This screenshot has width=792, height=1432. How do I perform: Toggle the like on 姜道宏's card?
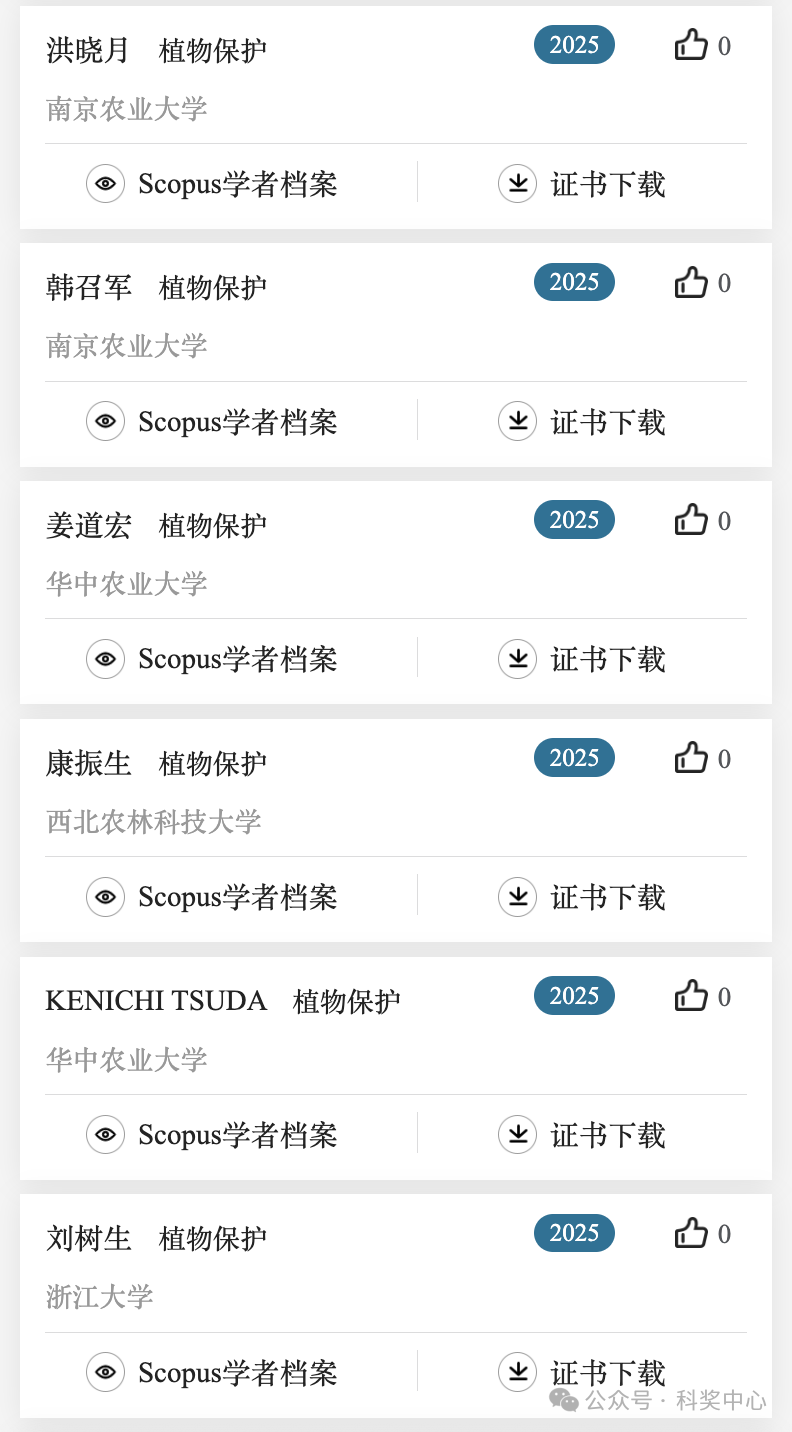(692, 520)
